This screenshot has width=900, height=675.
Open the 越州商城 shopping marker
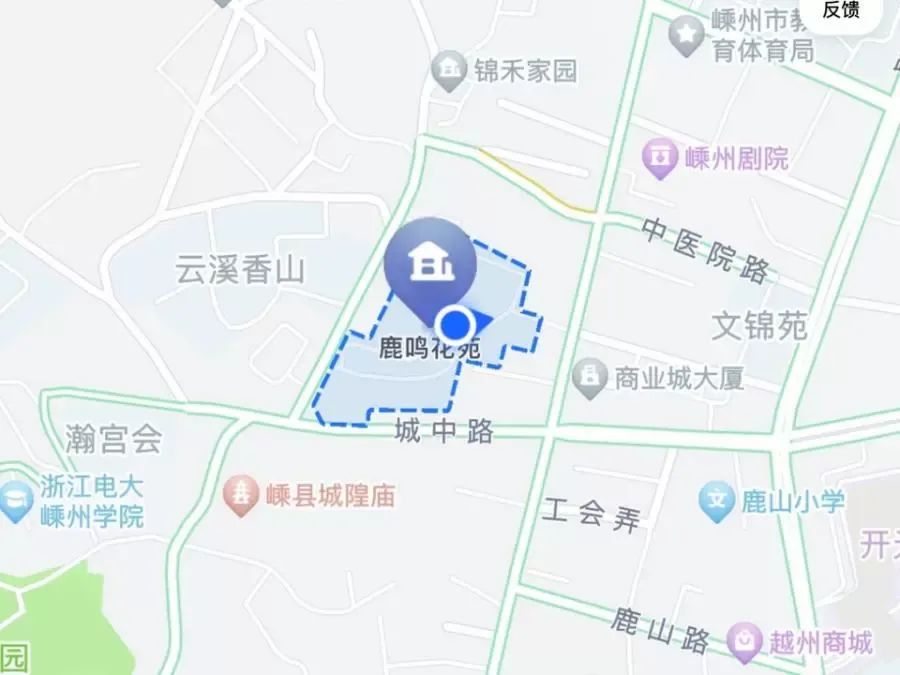pos(745,640)
